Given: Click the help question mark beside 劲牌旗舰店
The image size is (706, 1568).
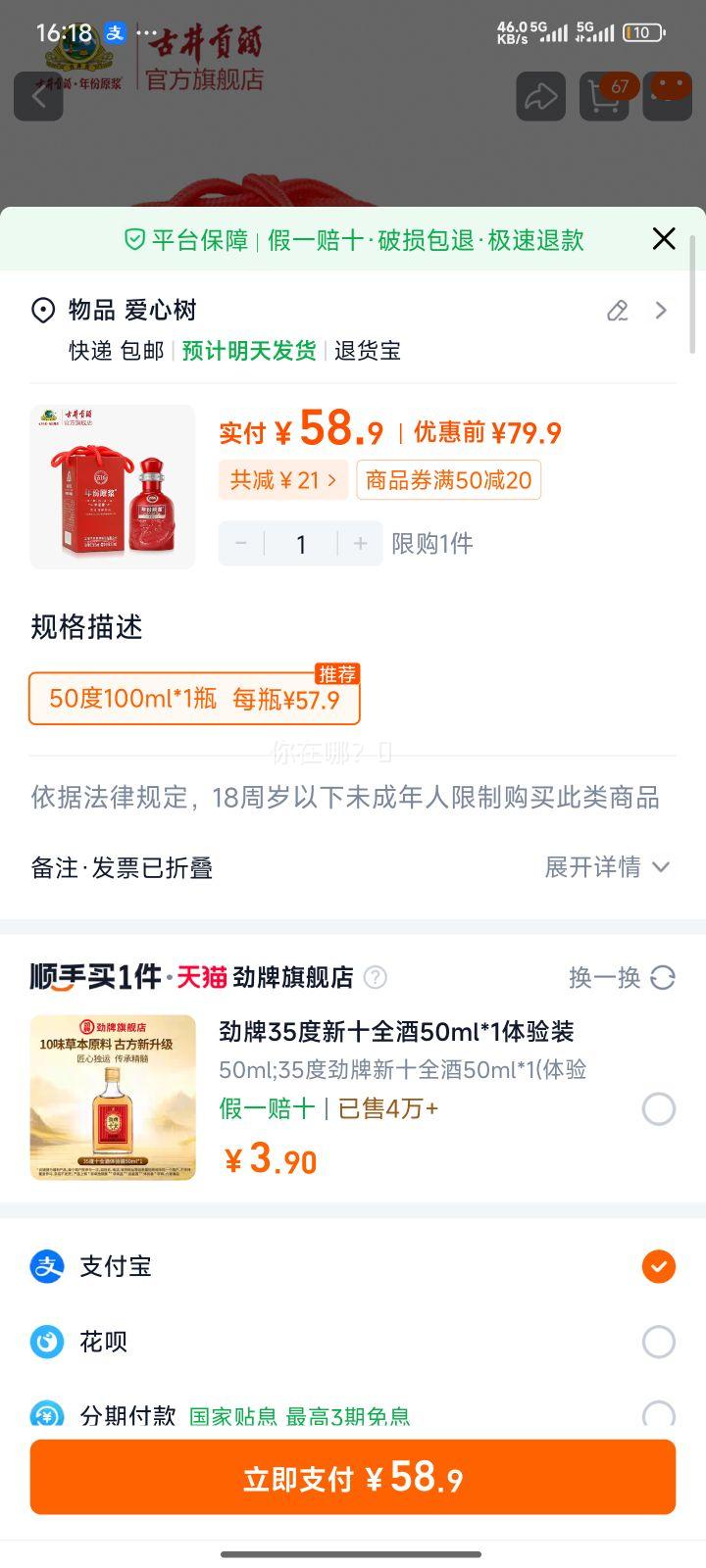Looking at the screenshot, I should [376, 978].
